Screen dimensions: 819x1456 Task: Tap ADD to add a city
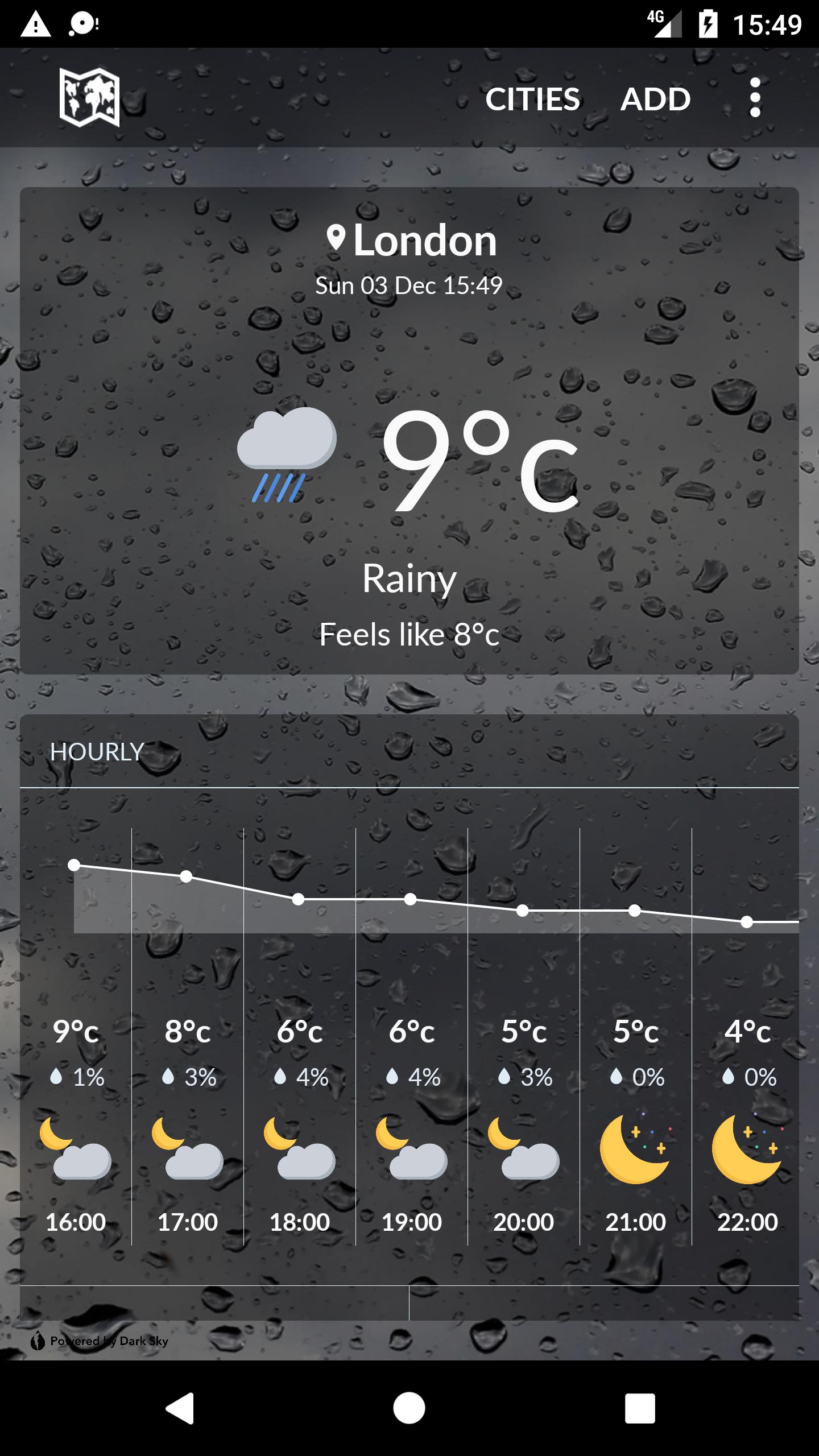(x=655, y=99)
